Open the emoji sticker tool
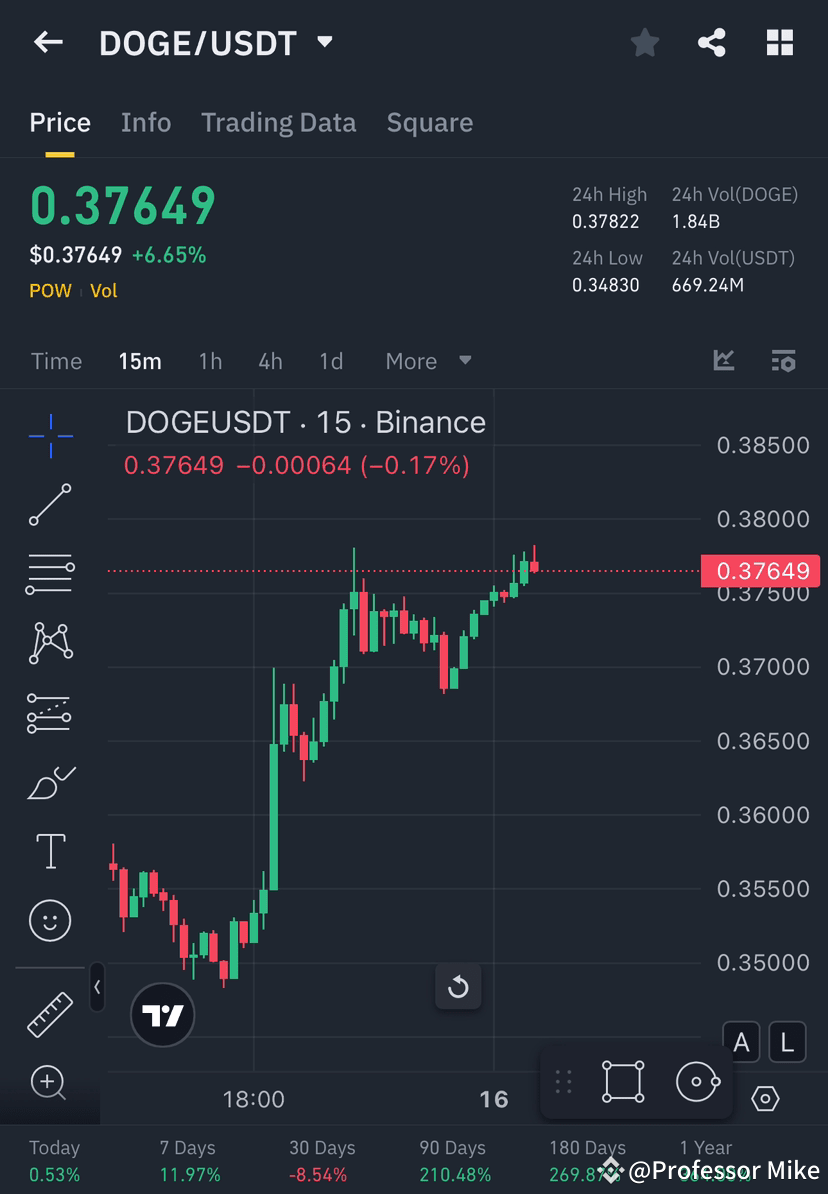The height and width of the screenshot is (1194, 828). point(50,920)
